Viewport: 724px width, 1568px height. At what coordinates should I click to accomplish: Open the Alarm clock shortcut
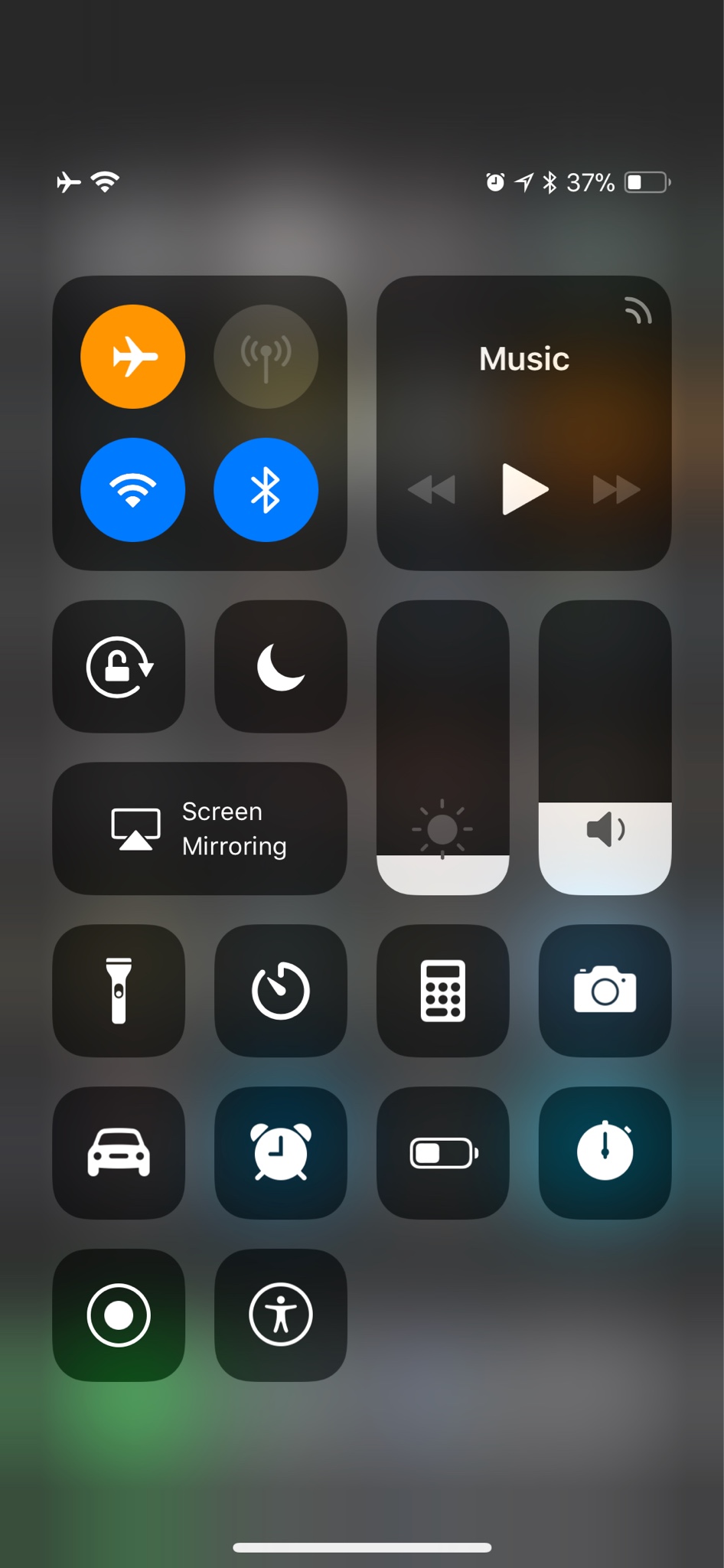tap(281, 1153)
